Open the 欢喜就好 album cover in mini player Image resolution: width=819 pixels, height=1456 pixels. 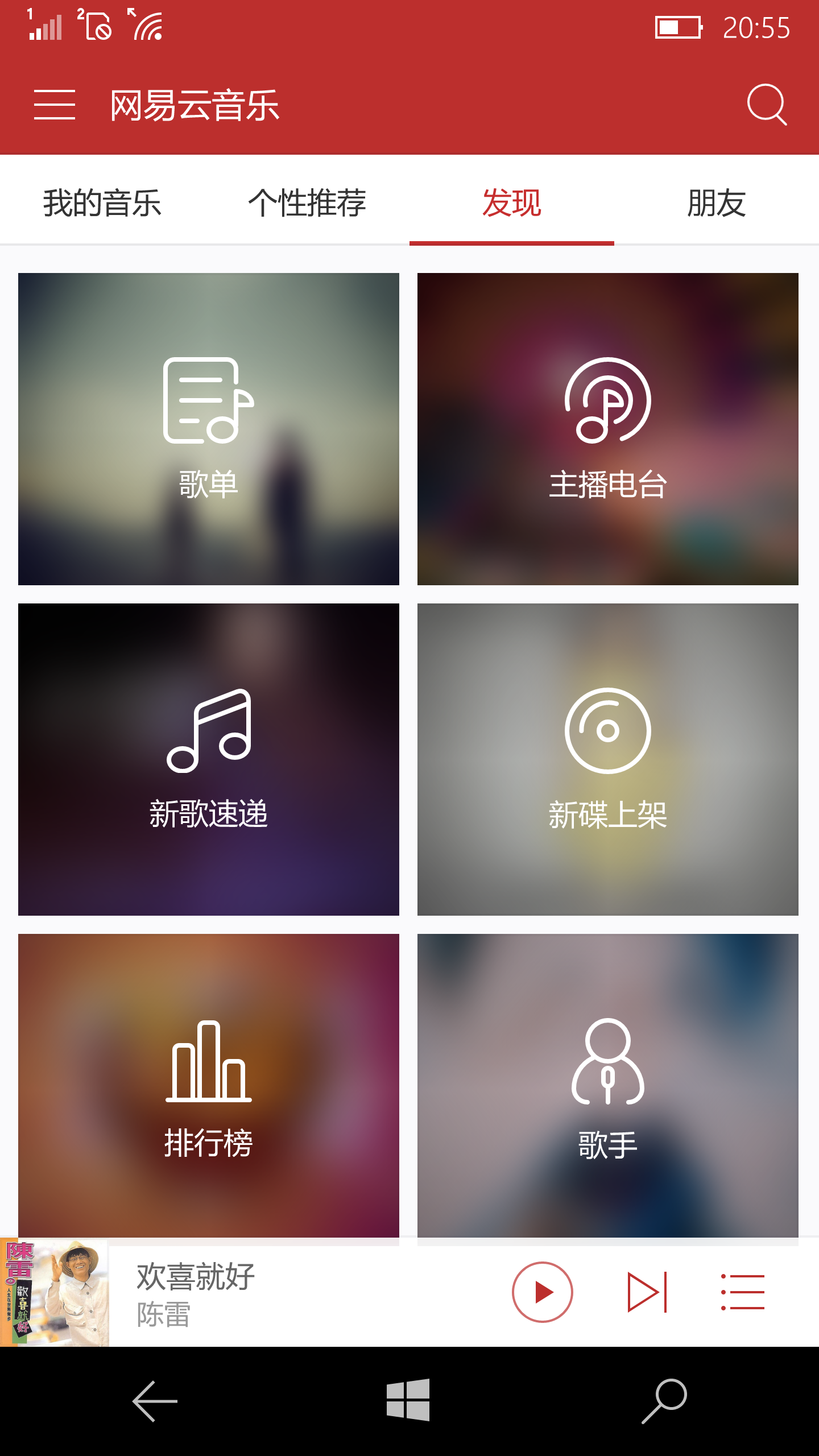[x=55, y=1292]
